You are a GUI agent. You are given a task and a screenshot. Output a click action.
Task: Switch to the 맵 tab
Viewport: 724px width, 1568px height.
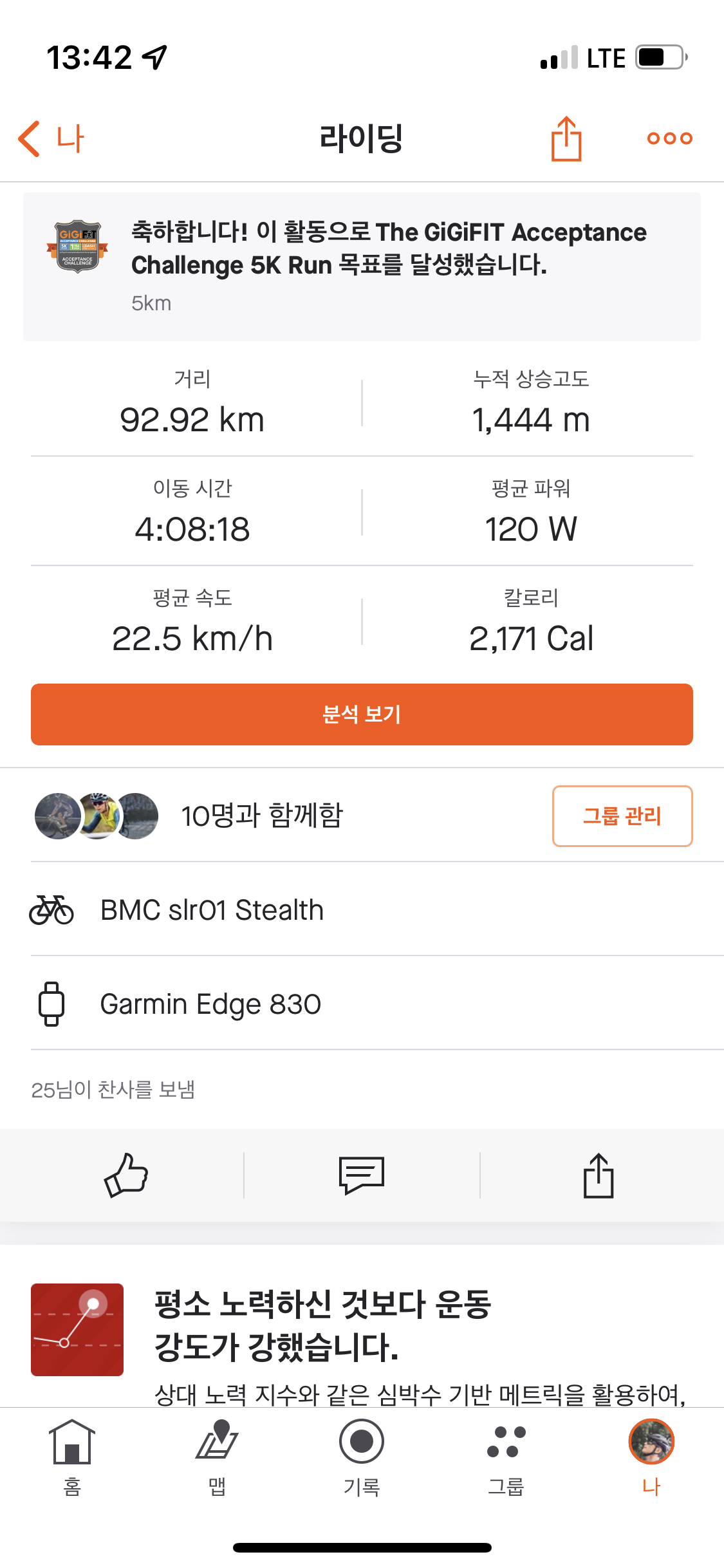(217, 1457)
